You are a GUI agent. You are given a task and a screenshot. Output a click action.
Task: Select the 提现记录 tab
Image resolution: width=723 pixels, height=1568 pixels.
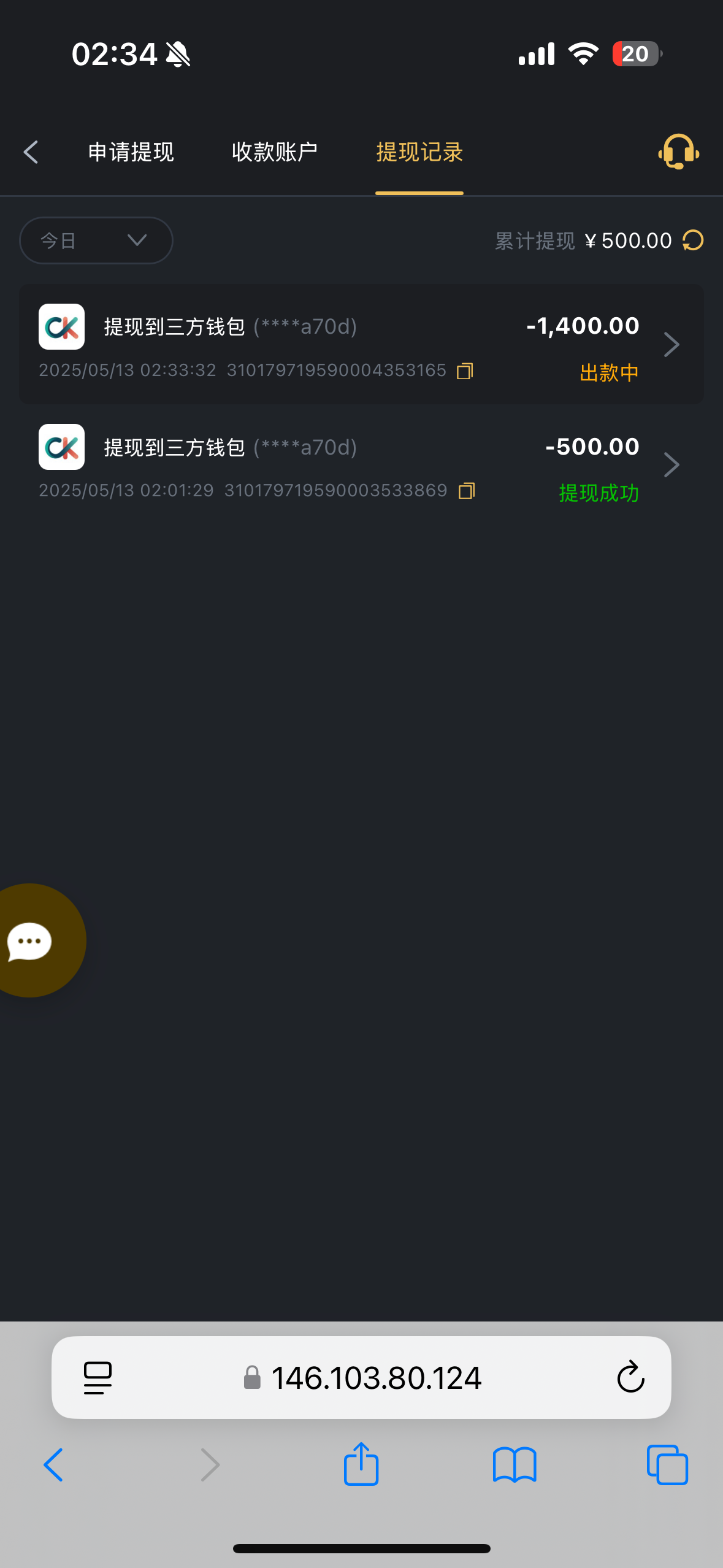pyautogui.click(x=419, y=152)
